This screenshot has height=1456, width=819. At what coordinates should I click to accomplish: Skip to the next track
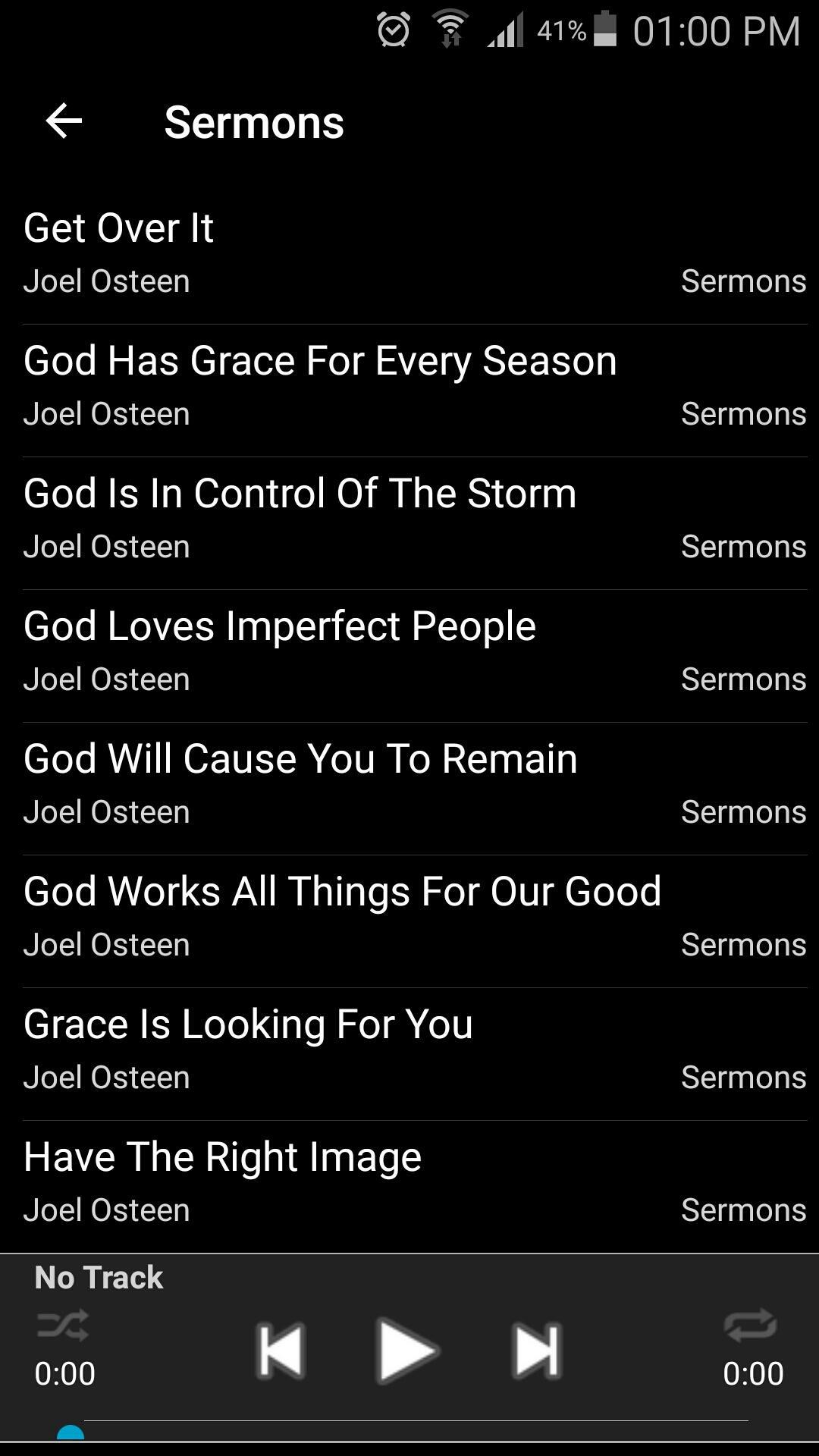pyautogui.click(x=537, y=1351)
